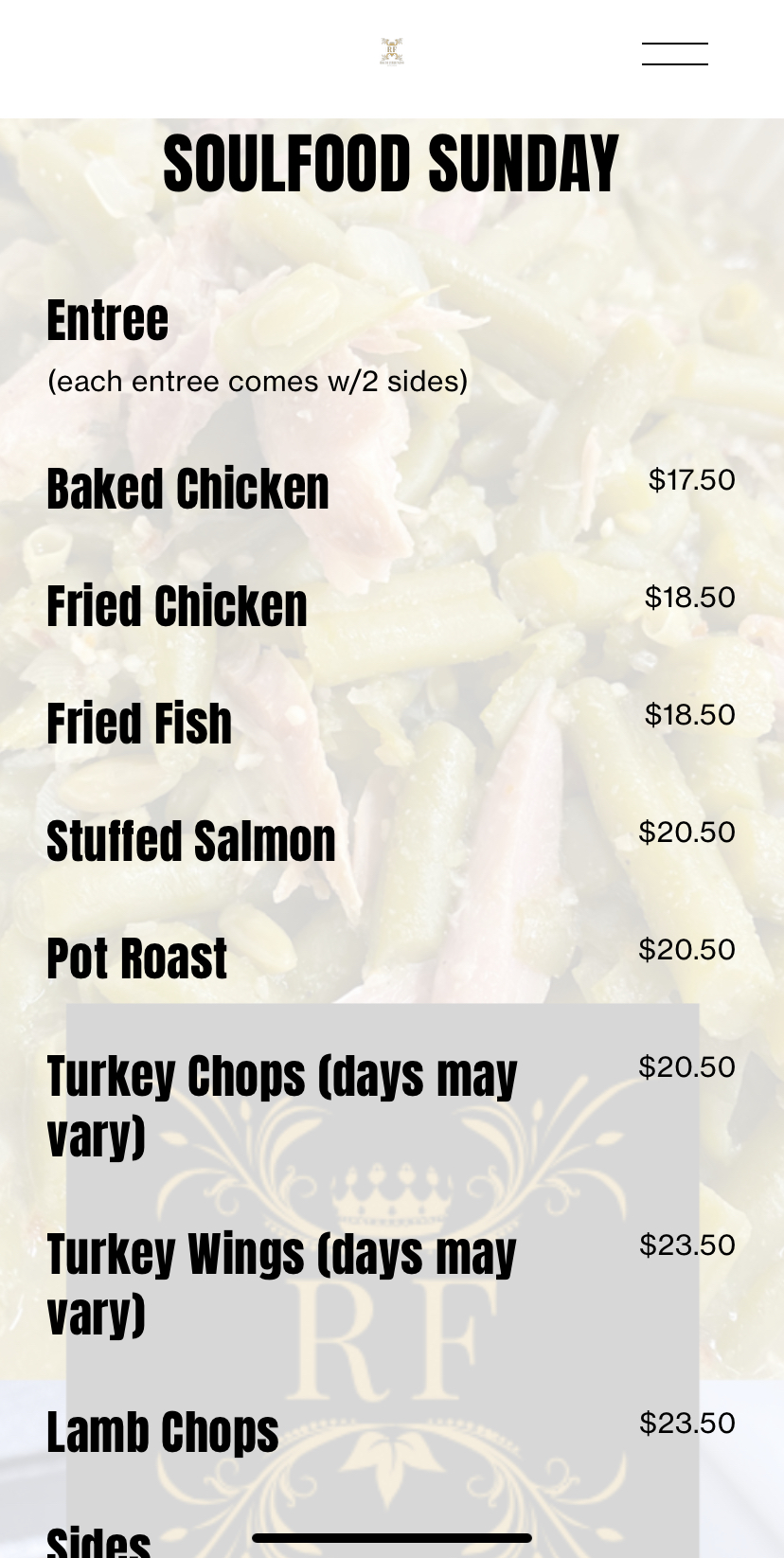Open the hamburger navigation menu
This screenshot has height=1558, width=784.
click(x=674, y=54)
